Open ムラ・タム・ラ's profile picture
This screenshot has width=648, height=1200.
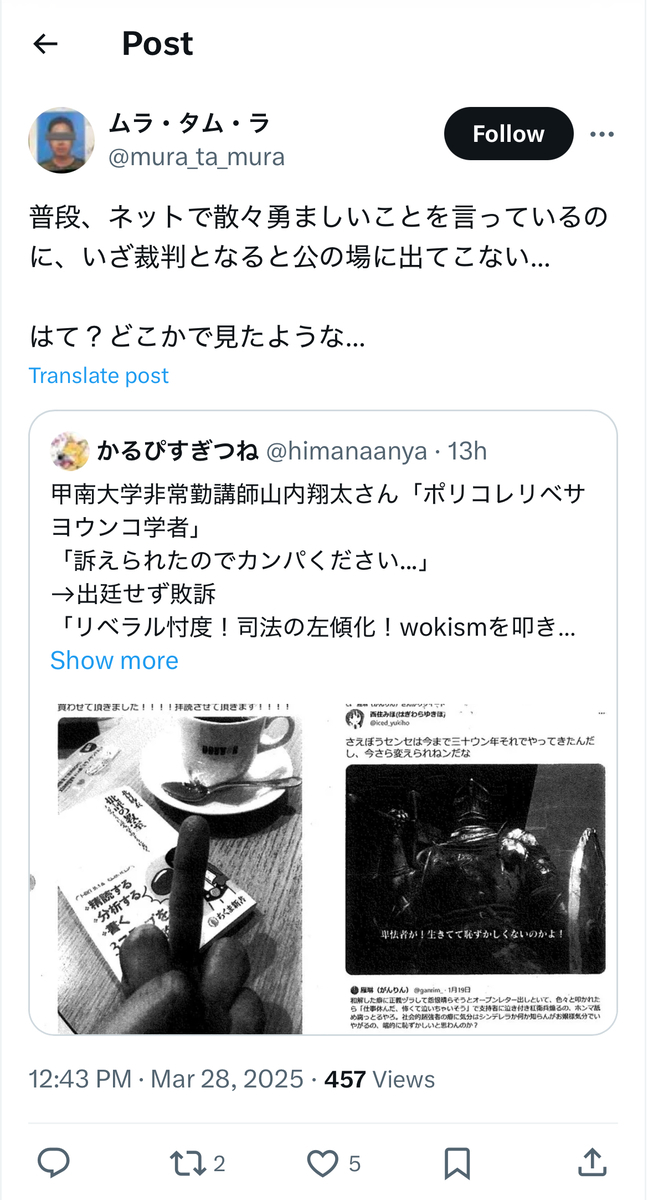point(61,140)
